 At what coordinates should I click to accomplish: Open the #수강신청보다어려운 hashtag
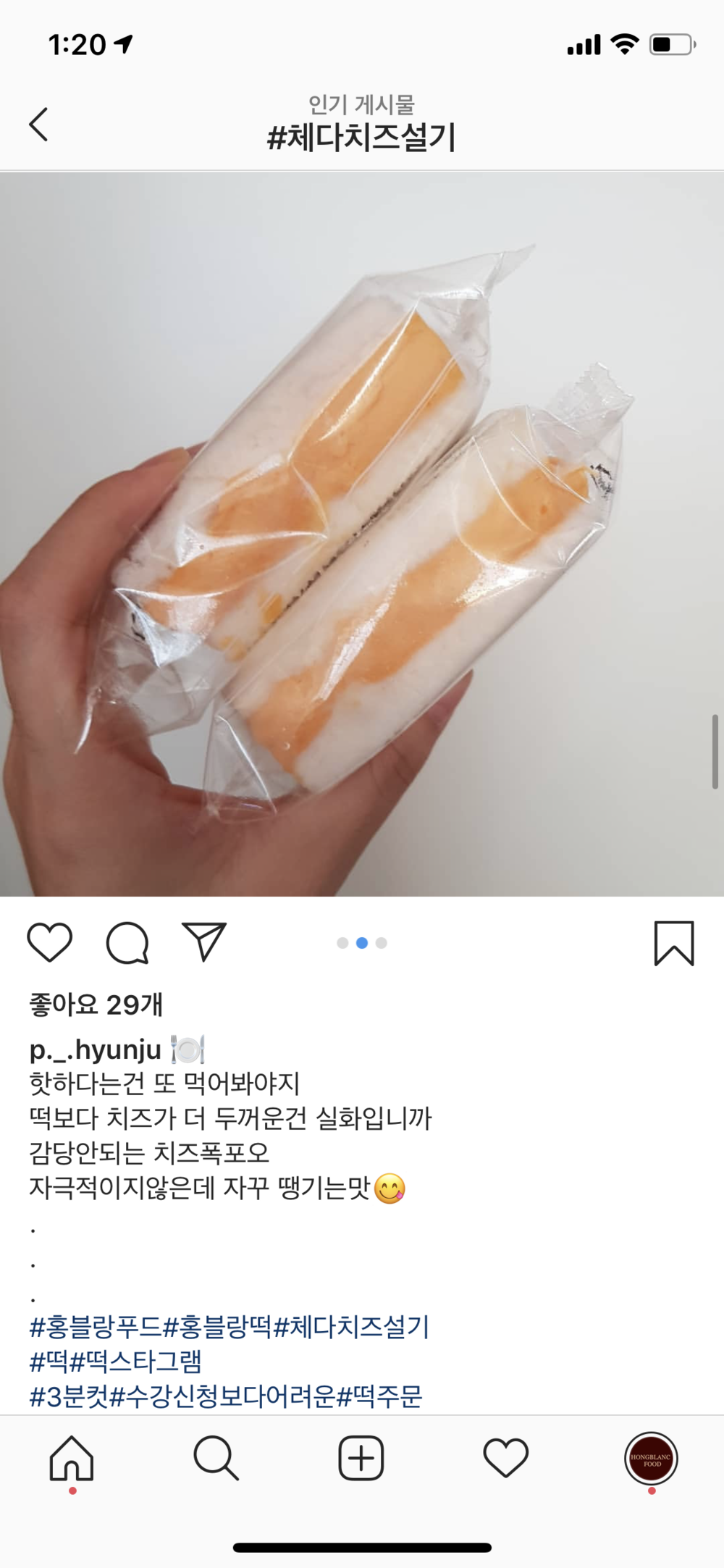(223, 1396)
